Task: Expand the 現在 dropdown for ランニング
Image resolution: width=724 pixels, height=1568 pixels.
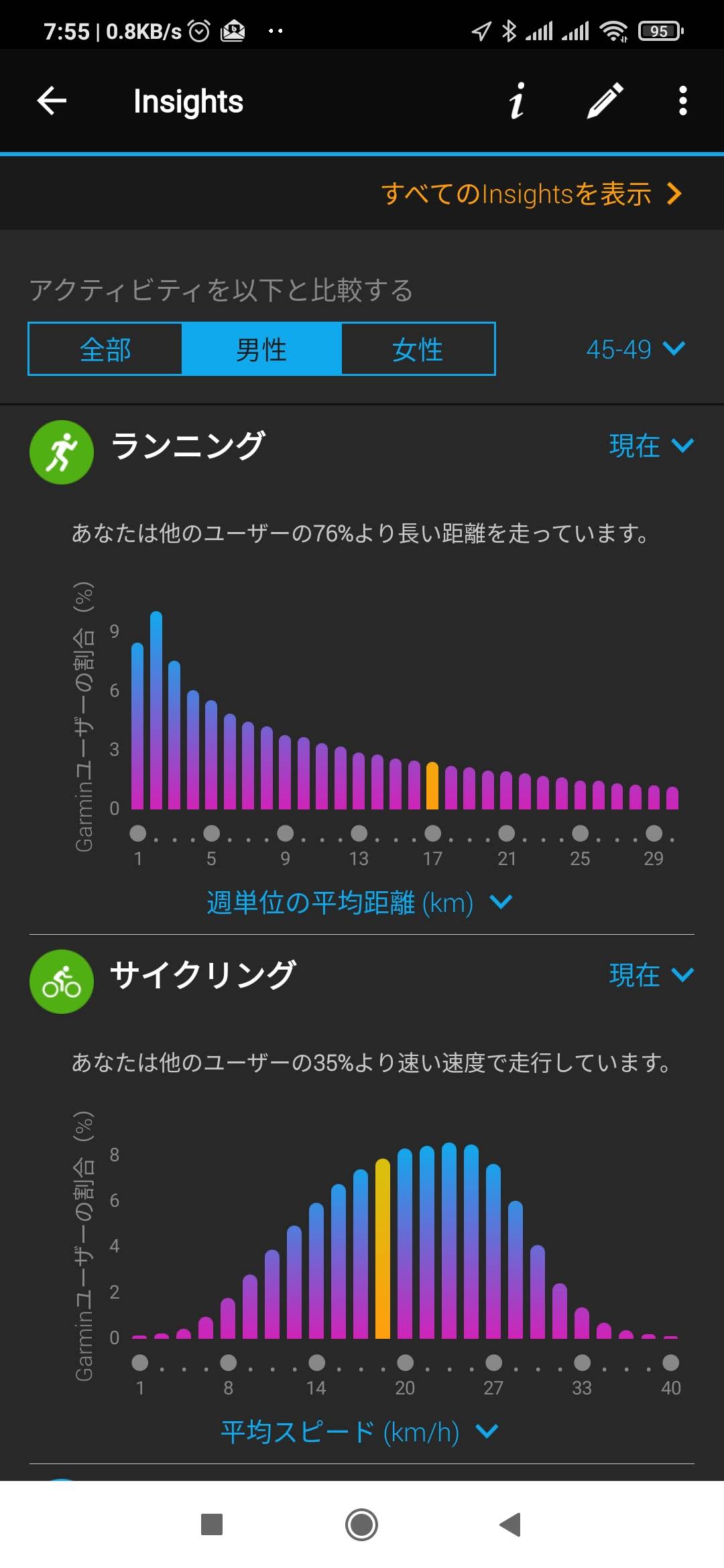Action: (651, 446)
